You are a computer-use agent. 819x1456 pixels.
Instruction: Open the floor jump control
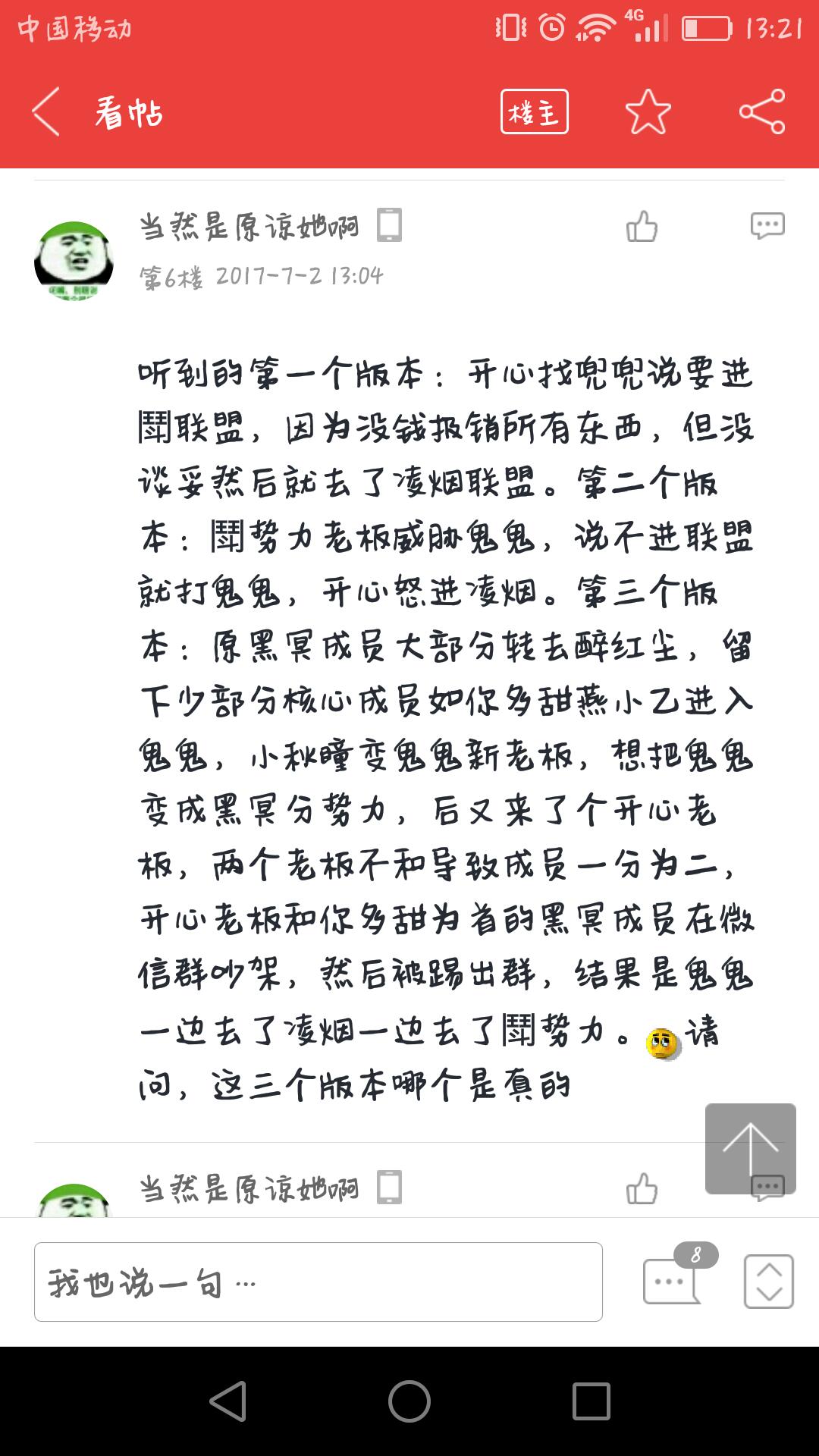point(769,1282)
